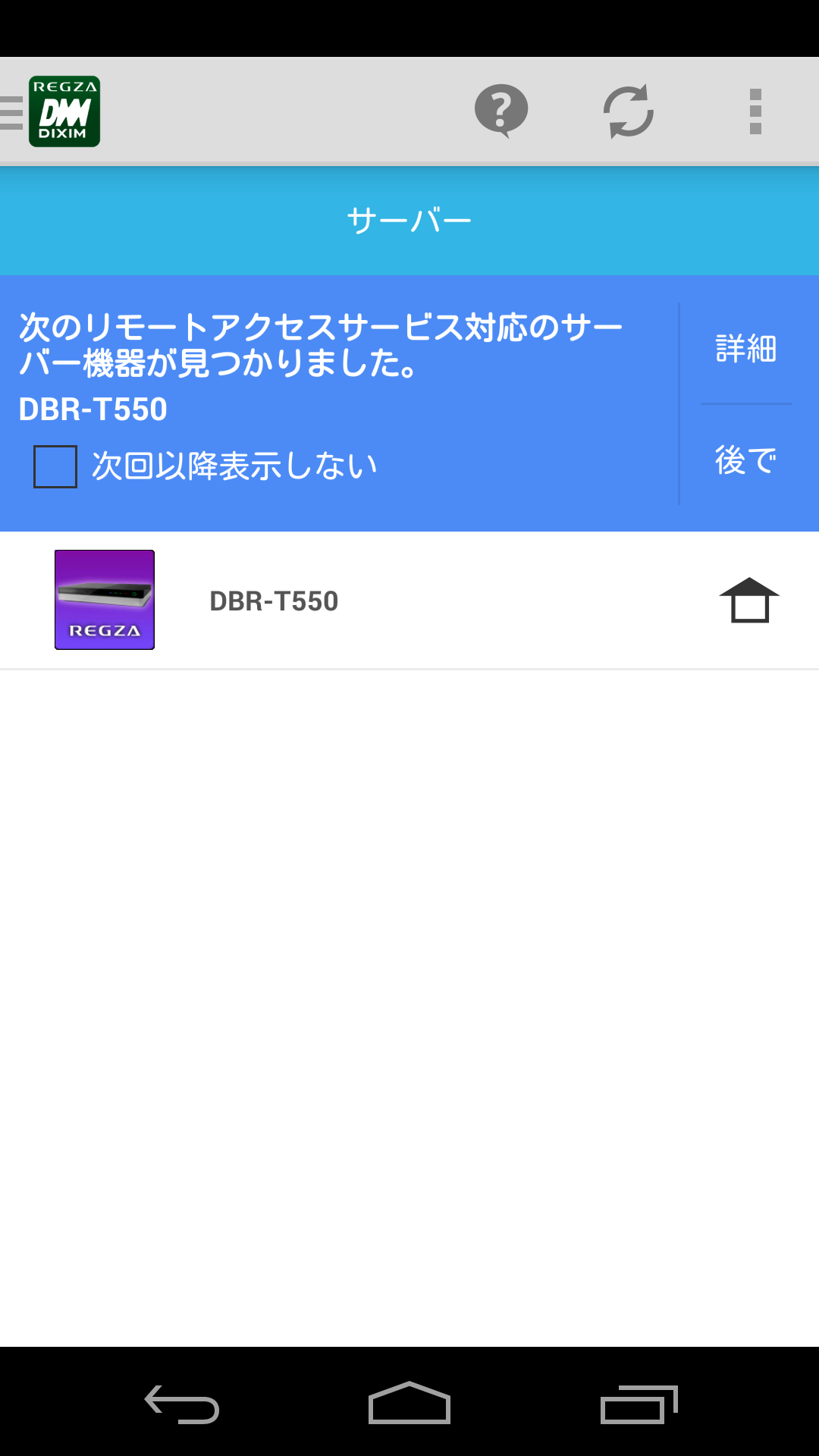
Task: Check the 次回以降表示しない box
Action: [x=55, y=466]
